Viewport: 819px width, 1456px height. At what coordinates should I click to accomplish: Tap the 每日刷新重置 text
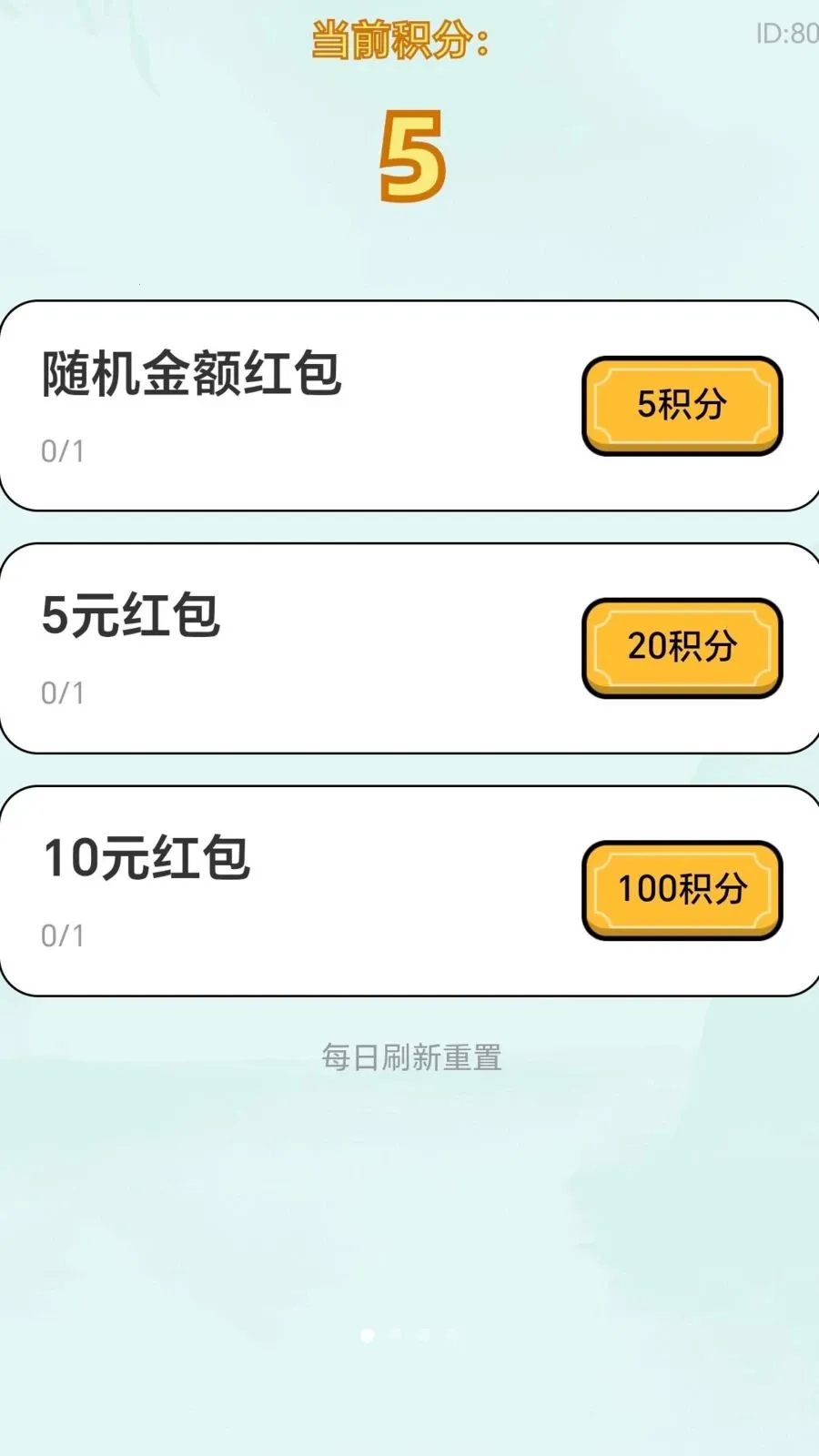[411, 1056]
